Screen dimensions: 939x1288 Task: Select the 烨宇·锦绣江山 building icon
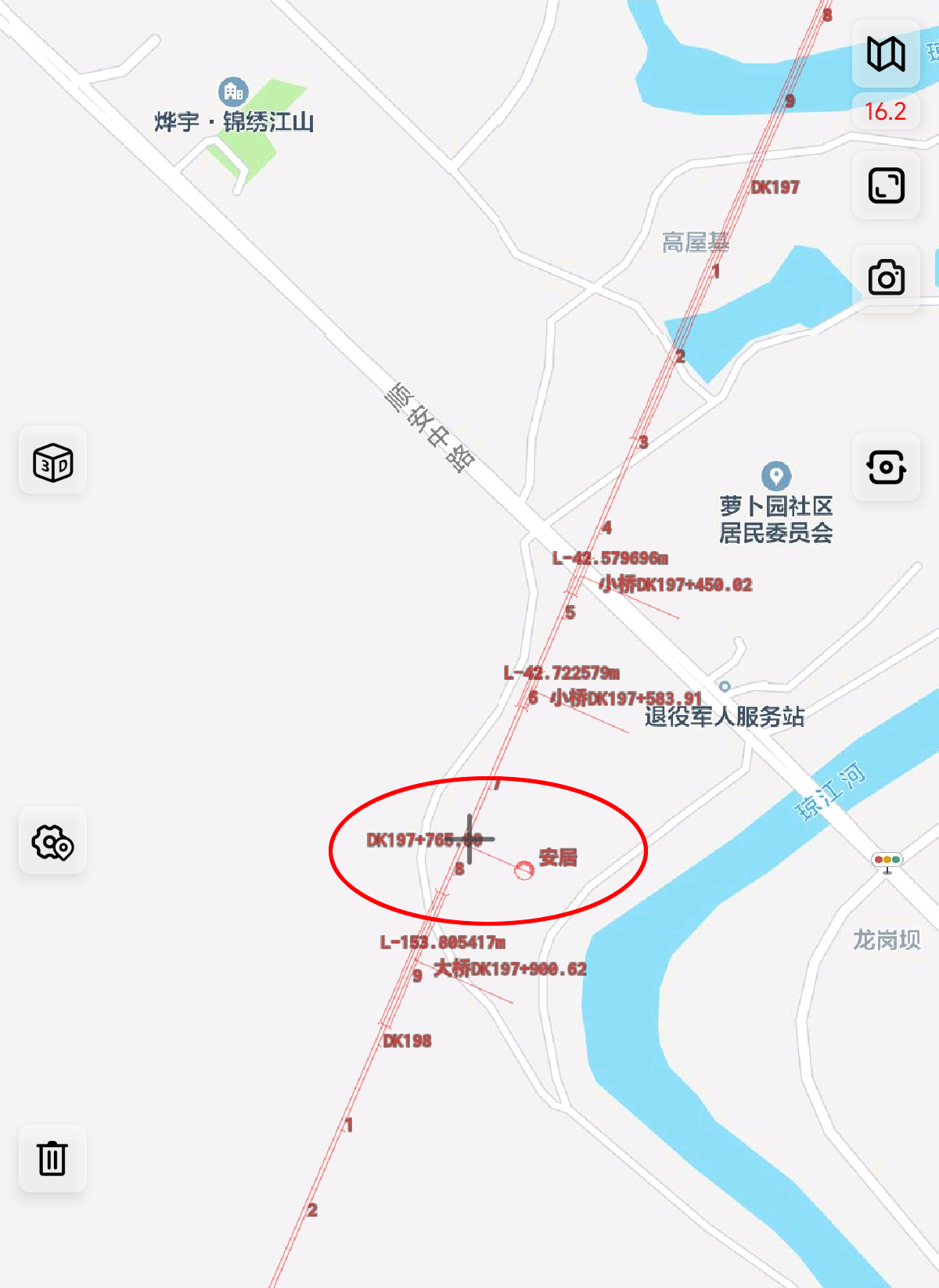coord(232,92)
